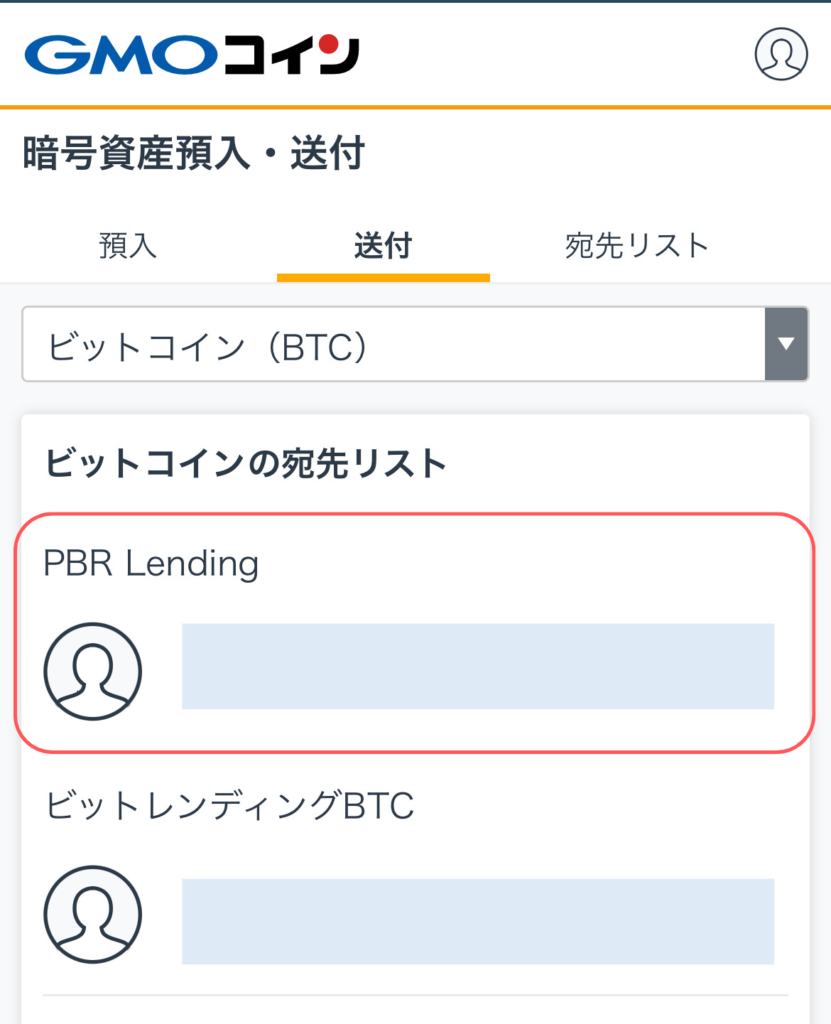Open the 宛先リスト tab

[x=634, y=244]
